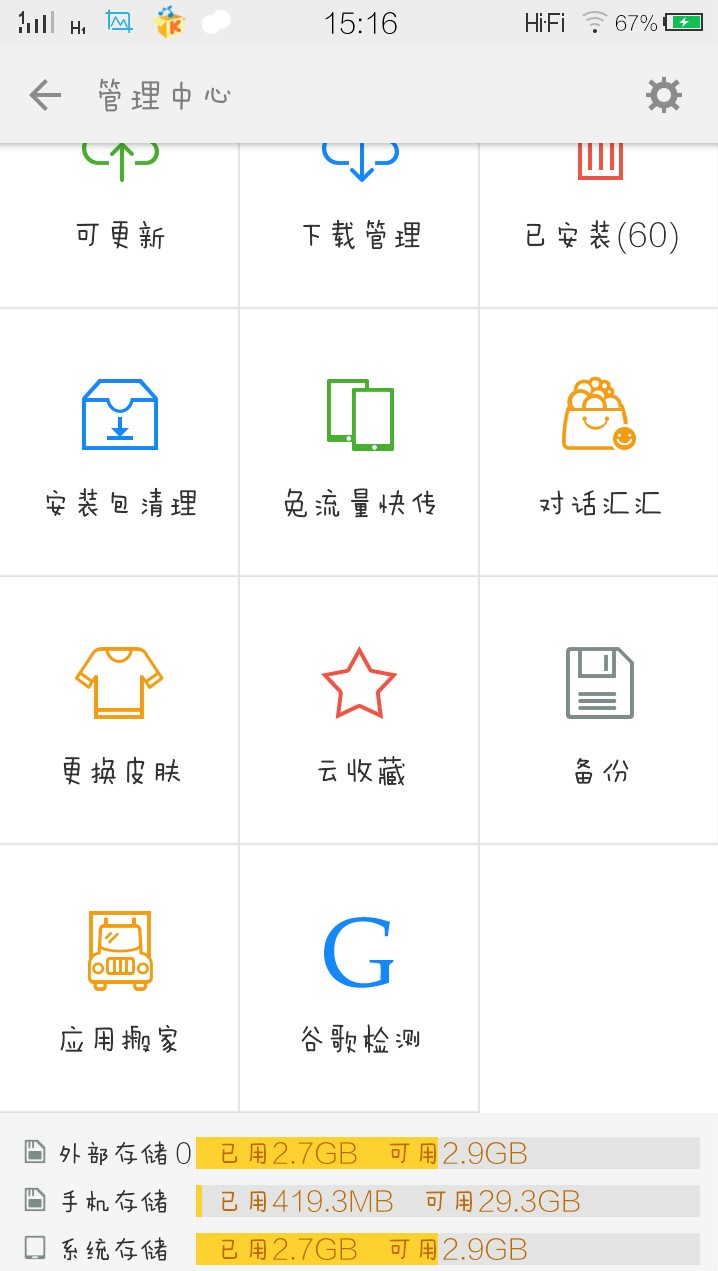
Task: Open 免流量快传 transfer tool
Action: [x=360, y=443]
